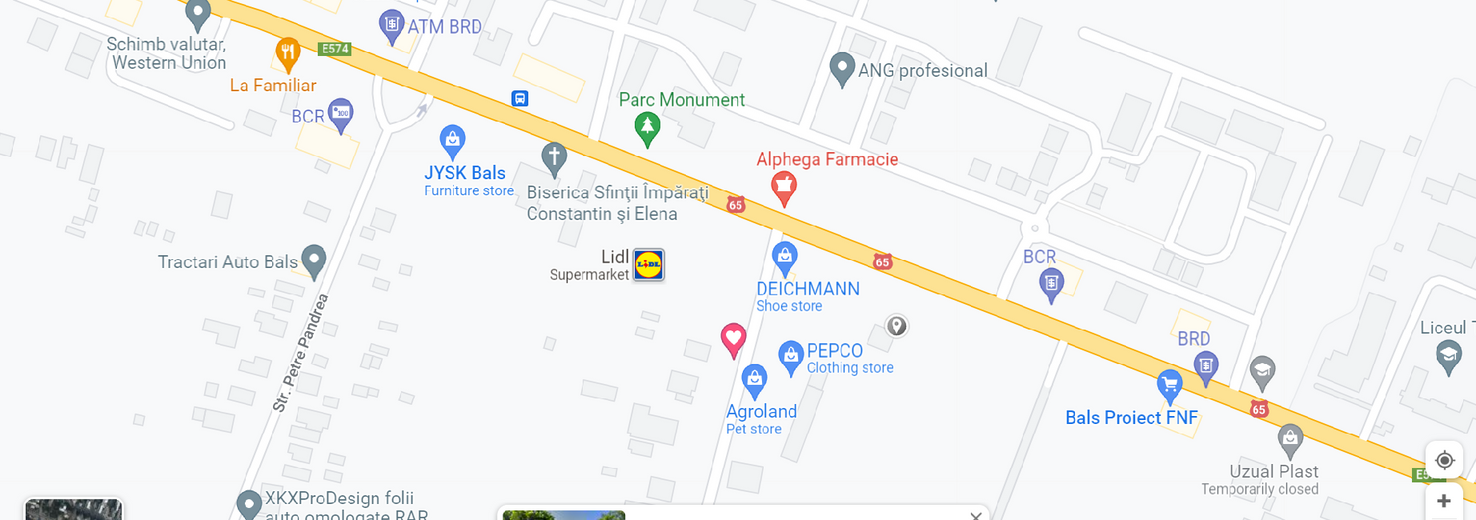Image resolution: width=1476 pixels, height=520 pixels.
Task: Select the JYSK Bals furniture store marker
Action: [452, 139]
